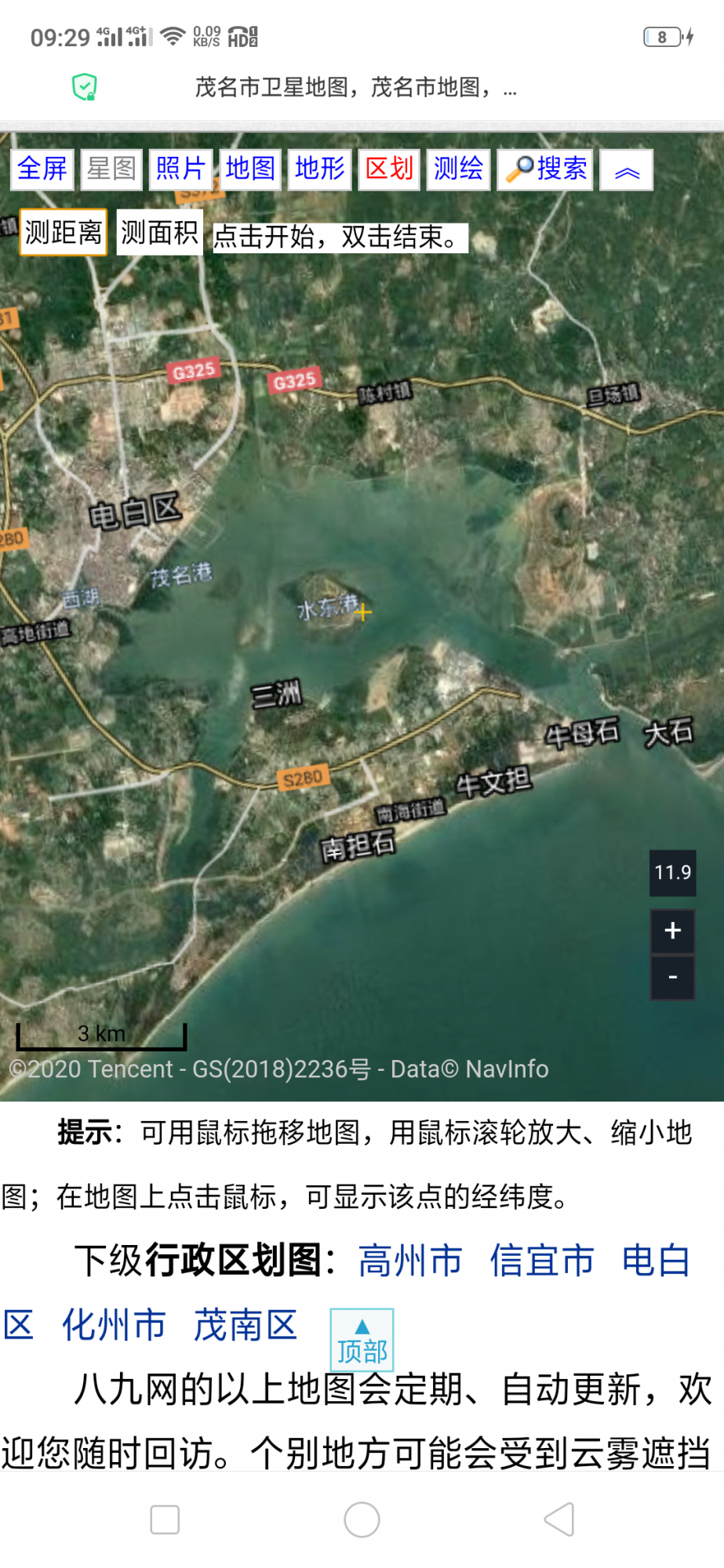The width and height of the screenshot is (724, 1568).
Task: Go back using the system back button
Action: (x=559, y=1519)
